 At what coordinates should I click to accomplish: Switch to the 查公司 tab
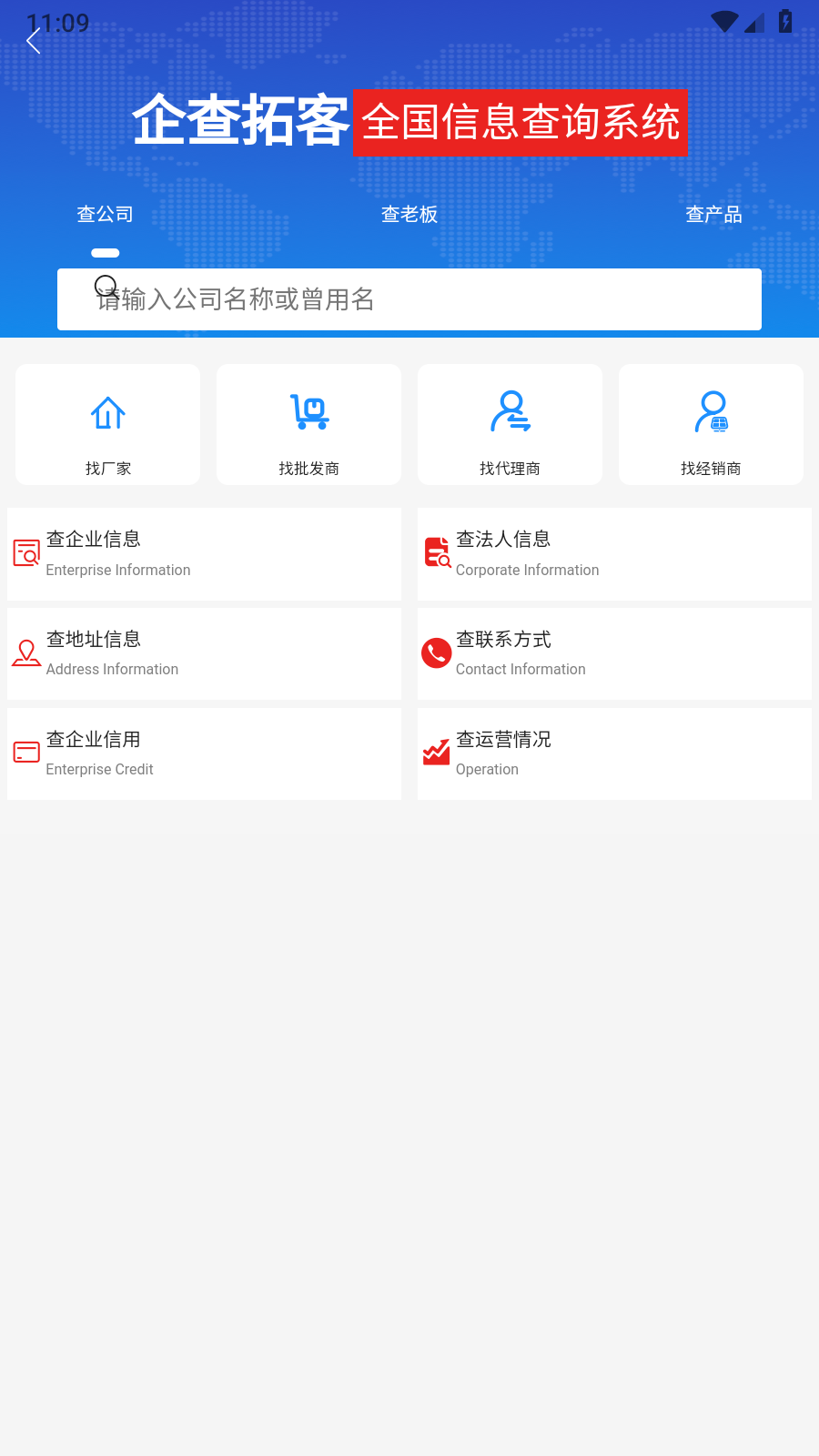point(105,215)
